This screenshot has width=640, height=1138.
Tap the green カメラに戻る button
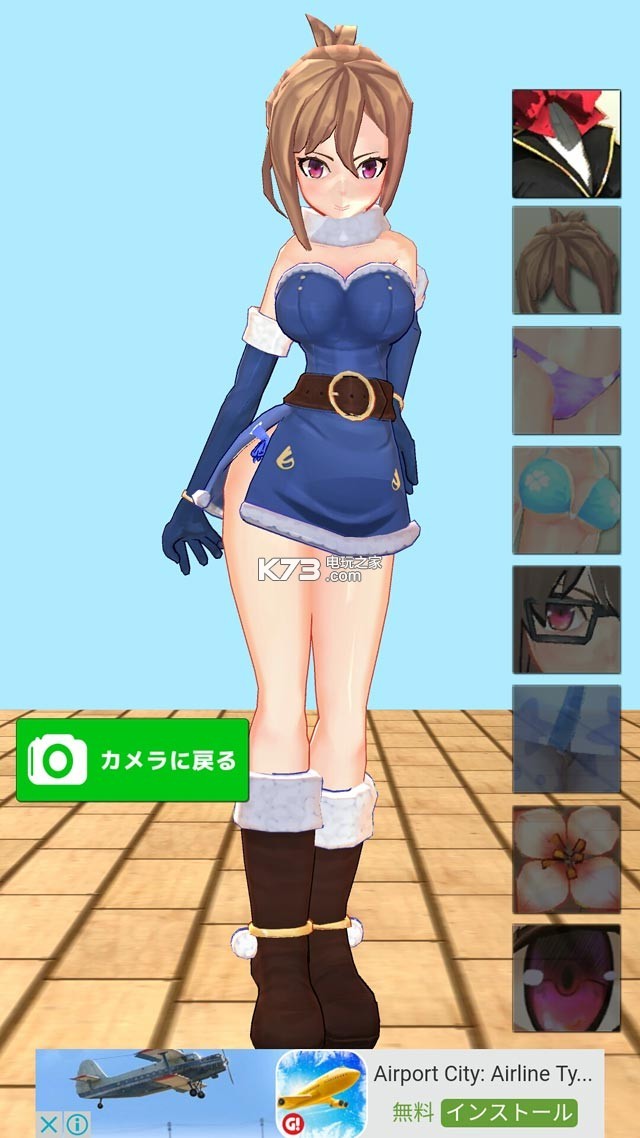tap(132, 760)
